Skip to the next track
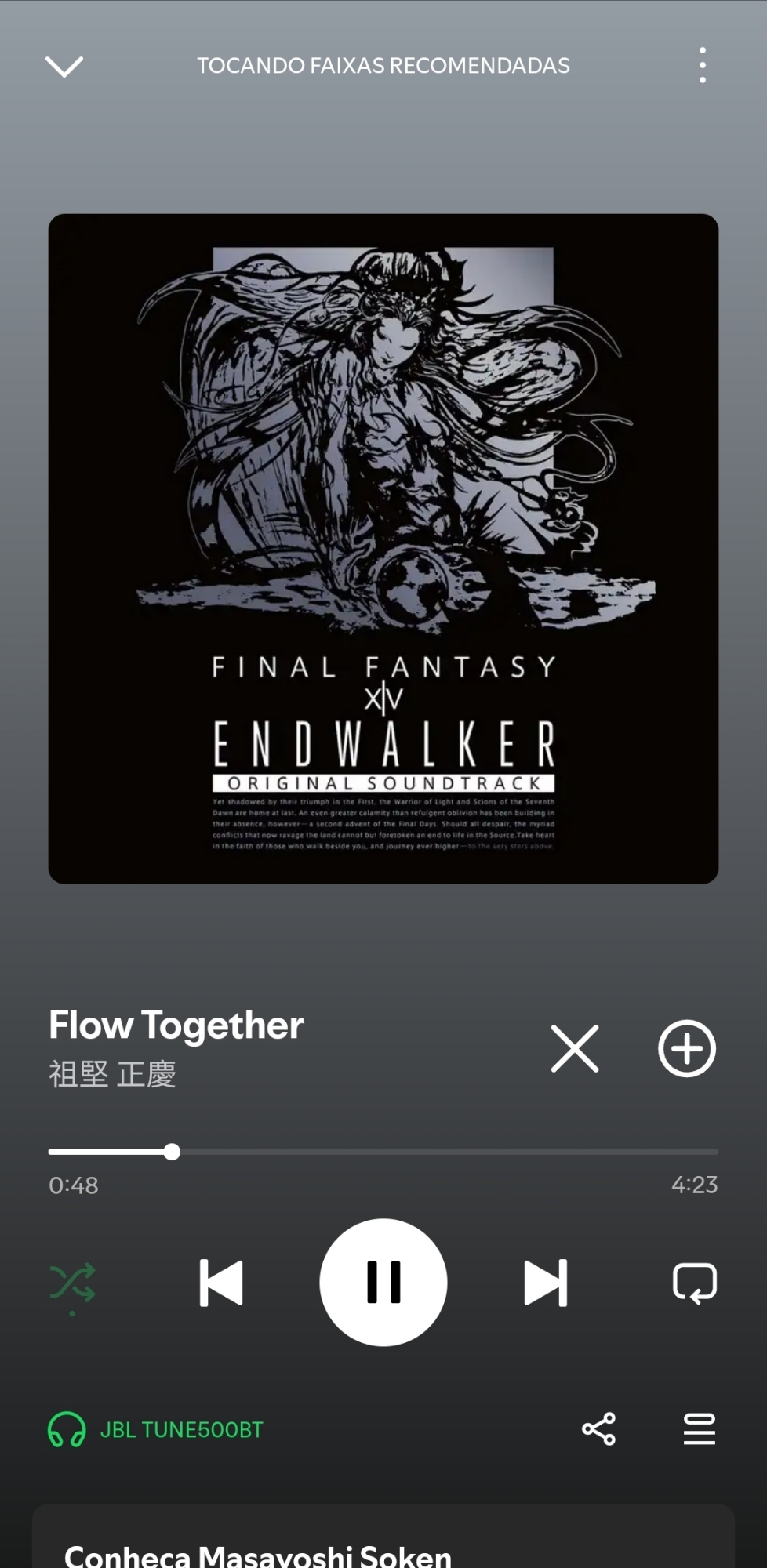This screenshot has height=1568, width=767. [x=545, y=1283]
